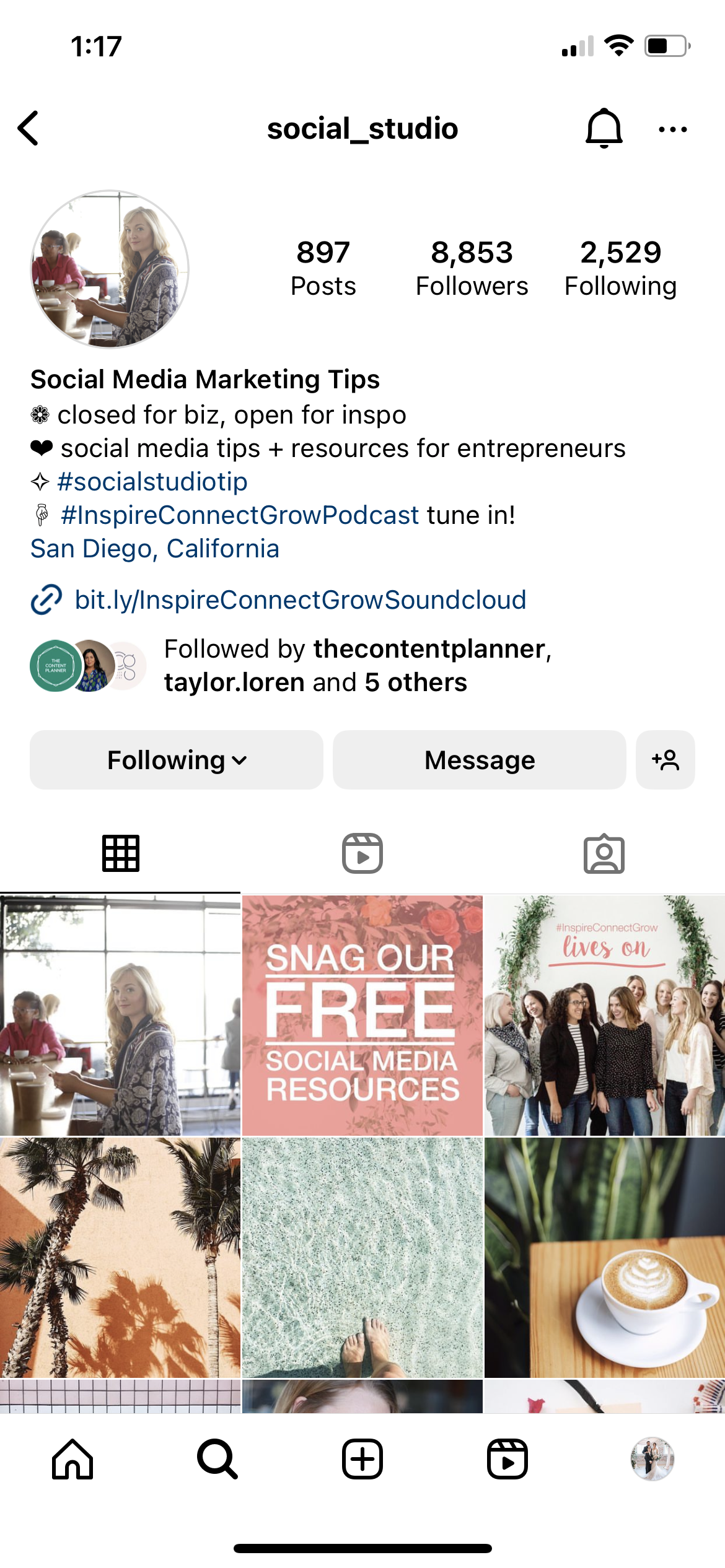Show suggested accounts with add-person button
The height and width of the screenshot is (1568, 725).
[x=665, y=760]
